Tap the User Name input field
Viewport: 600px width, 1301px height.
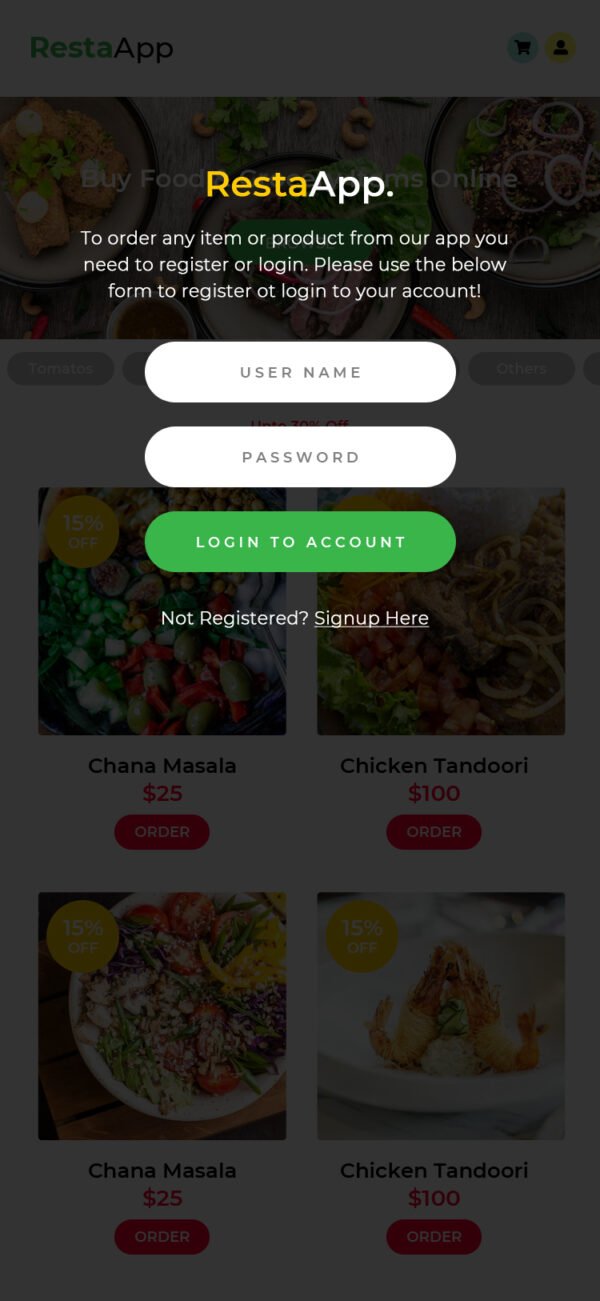pos(300,372)
